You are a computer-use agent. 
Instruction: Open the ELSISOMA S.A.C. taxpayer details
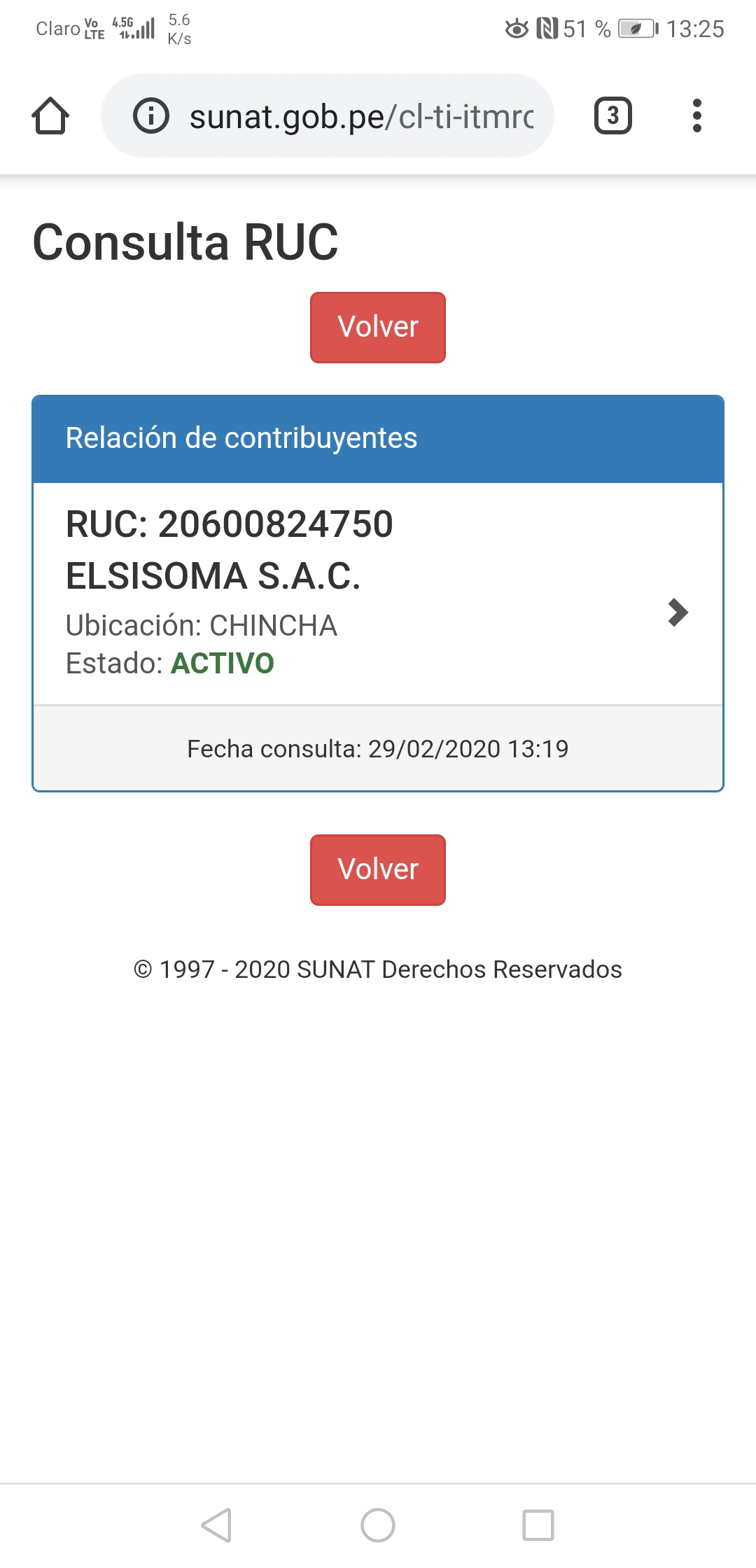tap(378, 594)
